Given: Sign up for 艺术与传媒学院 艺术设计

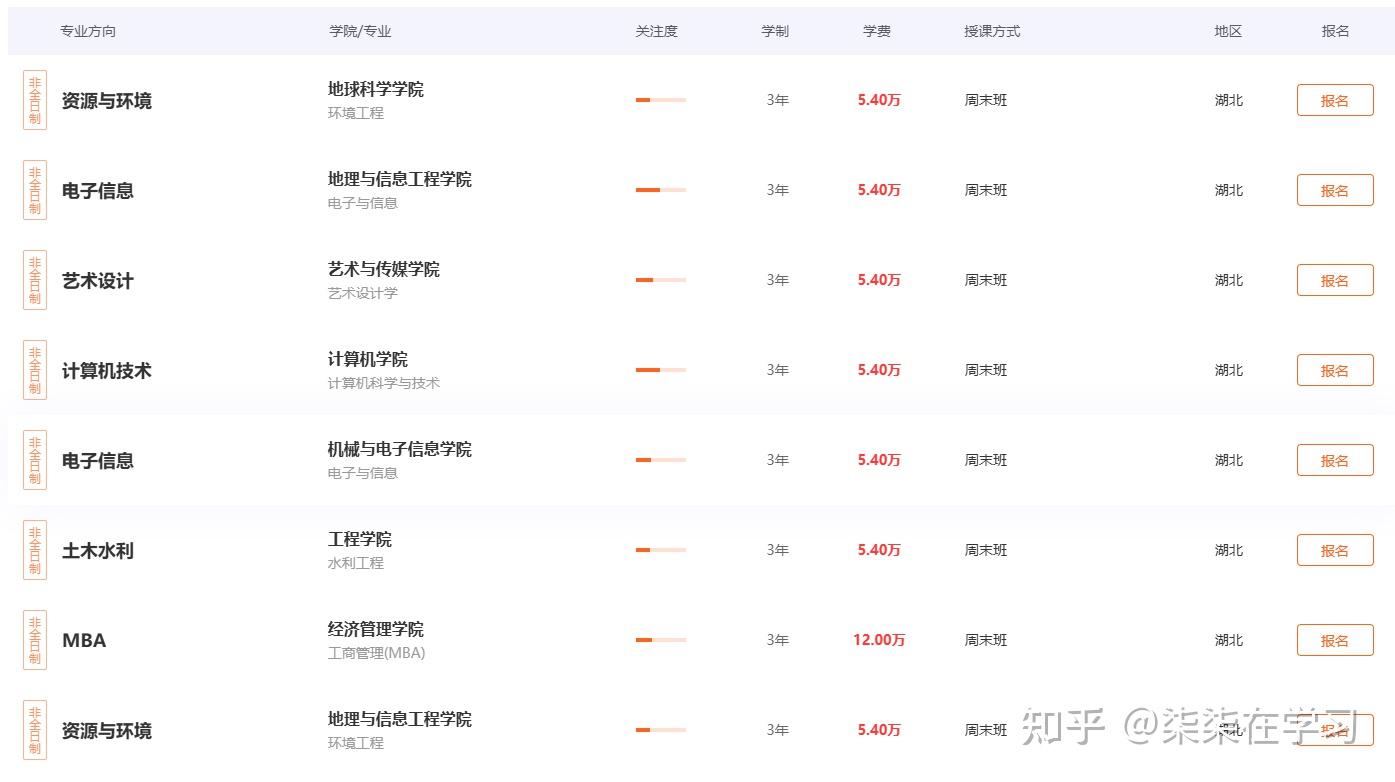Looking at the screenshot, I should [1335, 280].
